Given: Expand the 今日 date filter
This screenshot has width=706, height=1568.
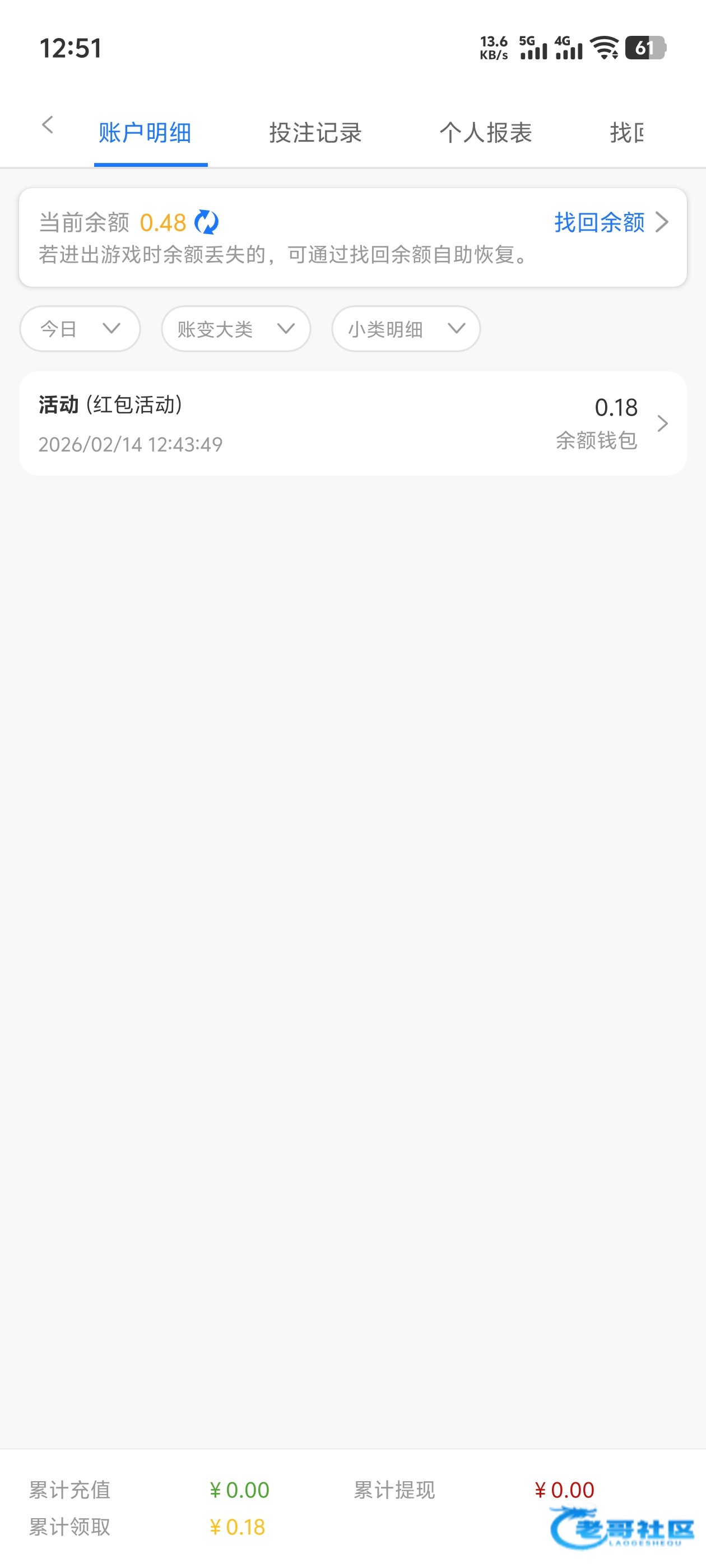Looking at the screenshot, I should coord(81,329).
